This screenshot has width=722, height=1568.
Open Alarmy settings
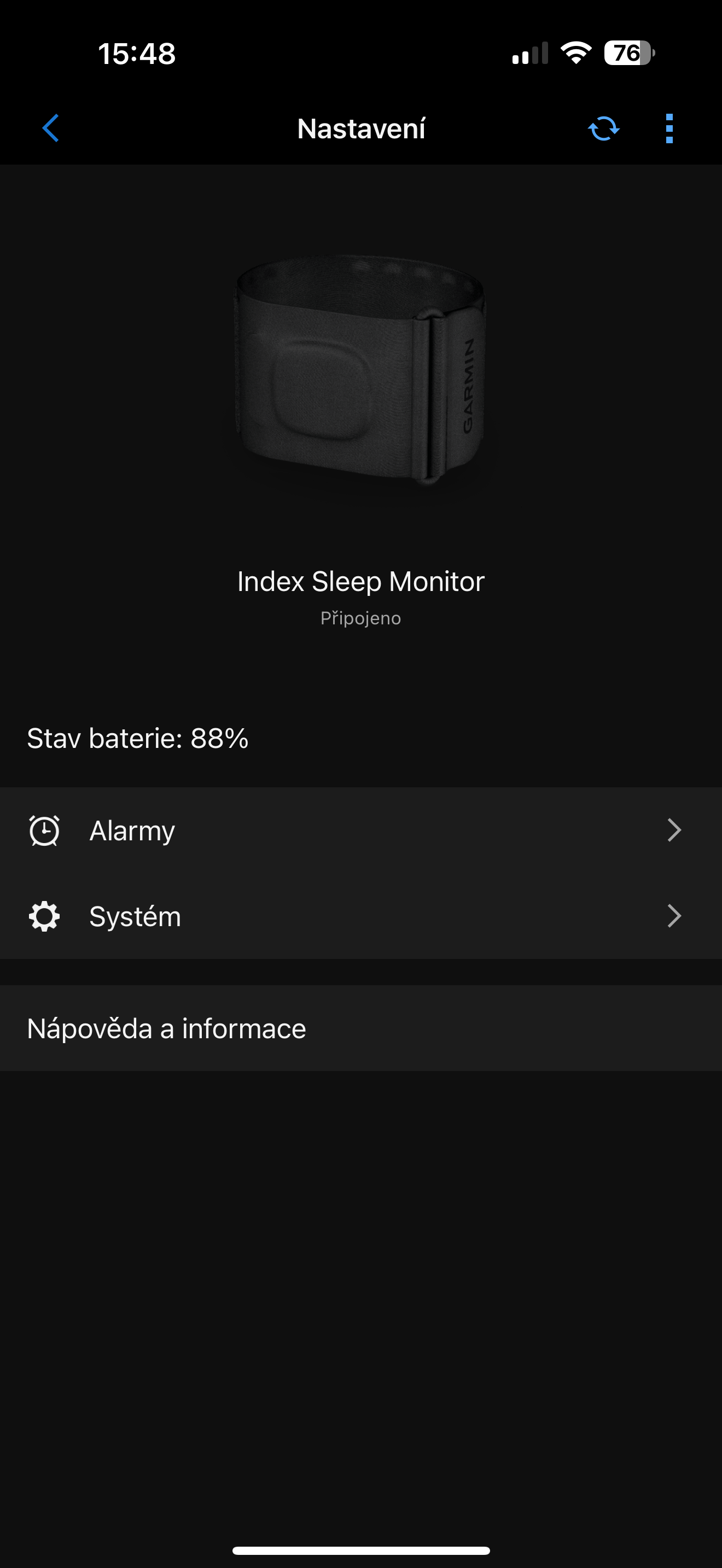tap(360, 830)
